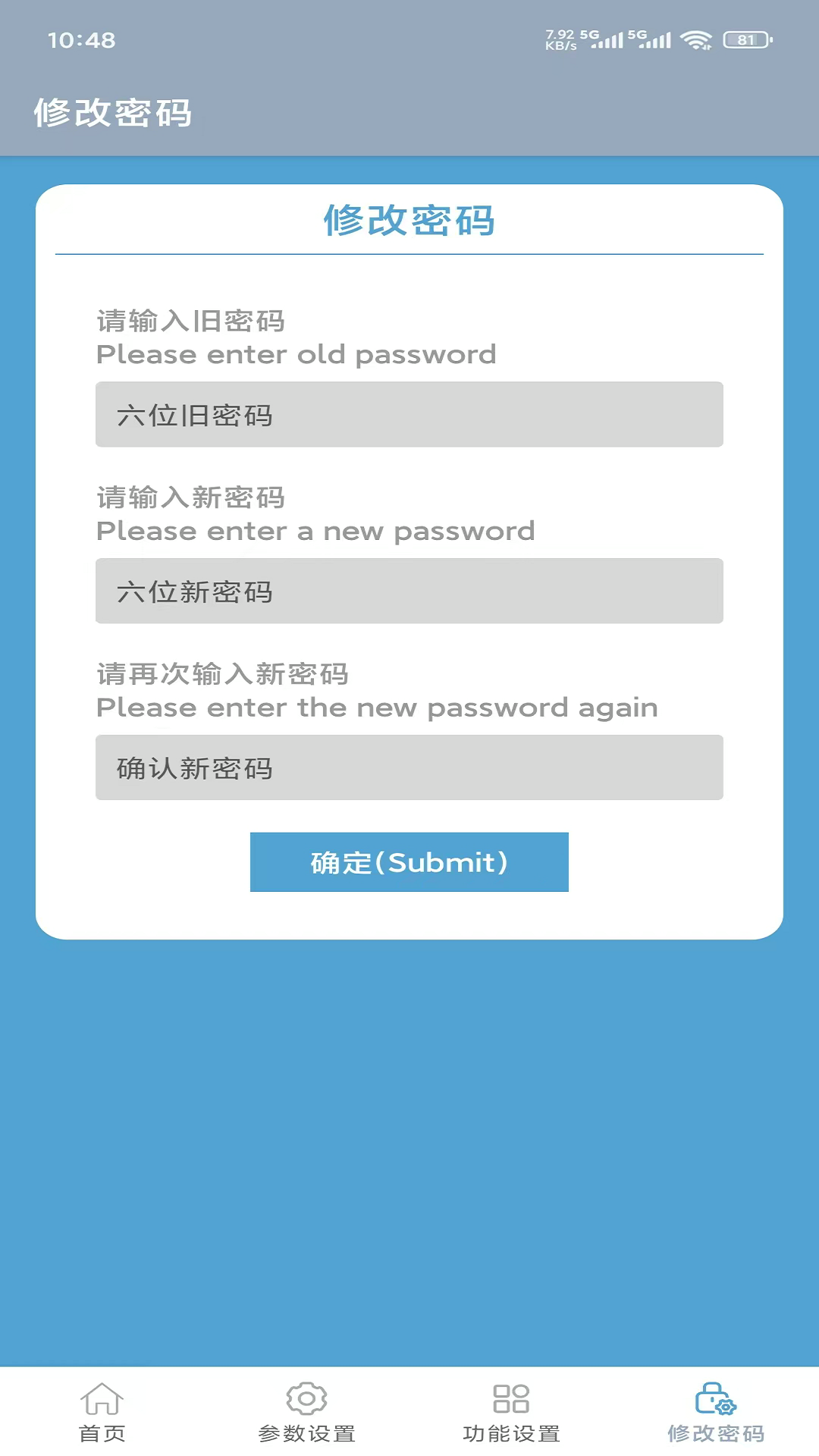Select the 修改密码 tab in bottom navigation

click(x=716, y=1412)
